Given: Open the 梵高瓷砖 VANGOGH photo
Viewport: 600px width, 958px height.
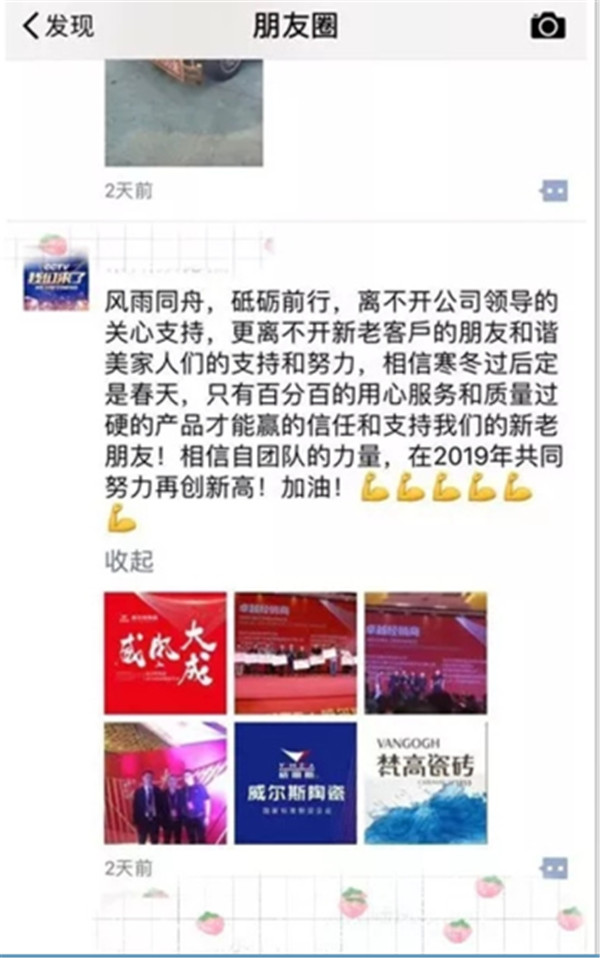Looking at the screenshot, I should (x=425, y=783).
